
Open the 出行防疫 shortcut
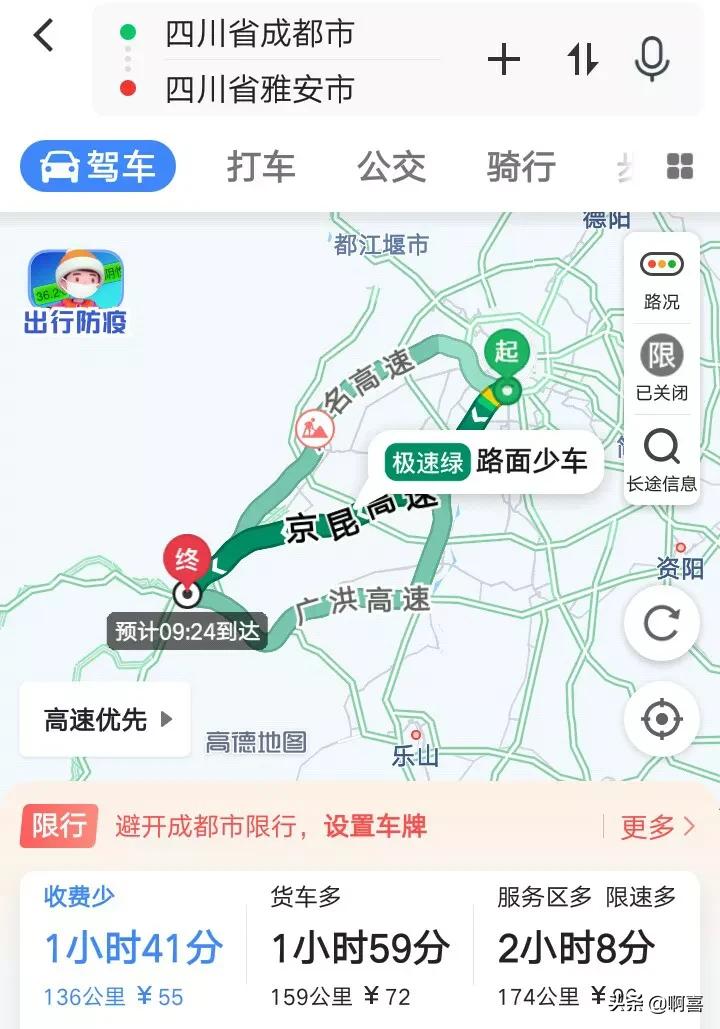(75, 292)
